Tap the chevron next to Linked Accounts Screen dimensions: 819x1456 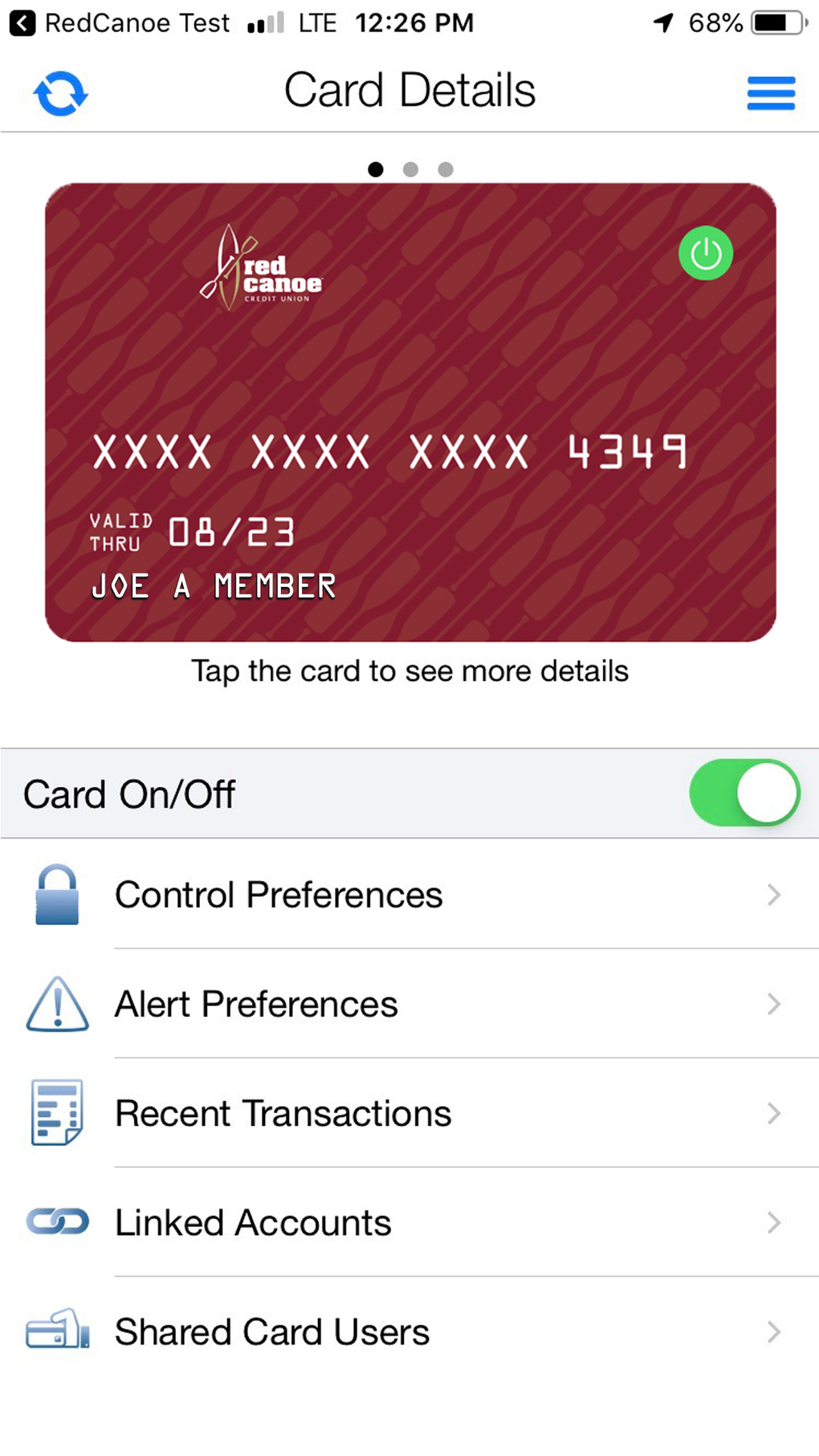(772, 1222)
